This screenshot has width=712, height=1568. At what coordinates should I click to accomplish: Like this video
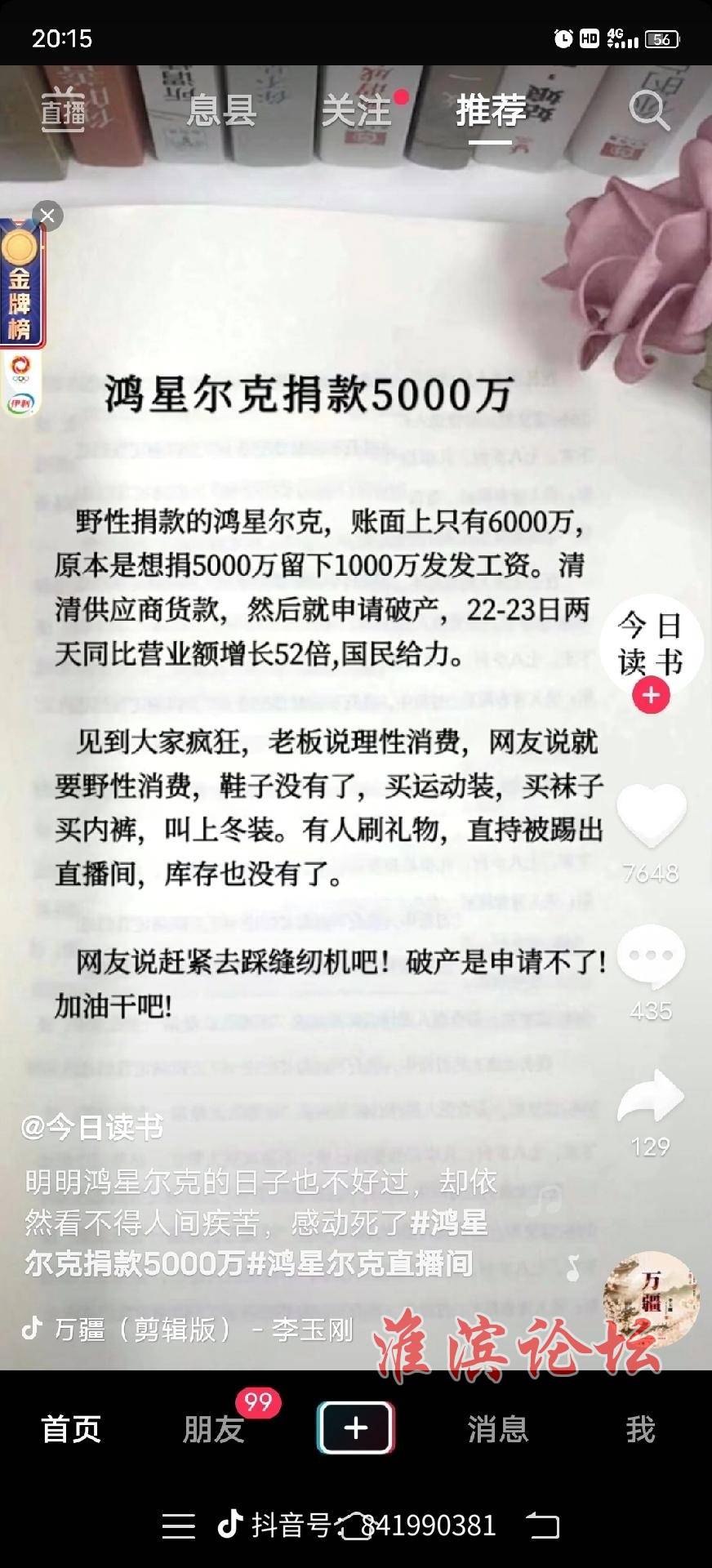point(650,816)
